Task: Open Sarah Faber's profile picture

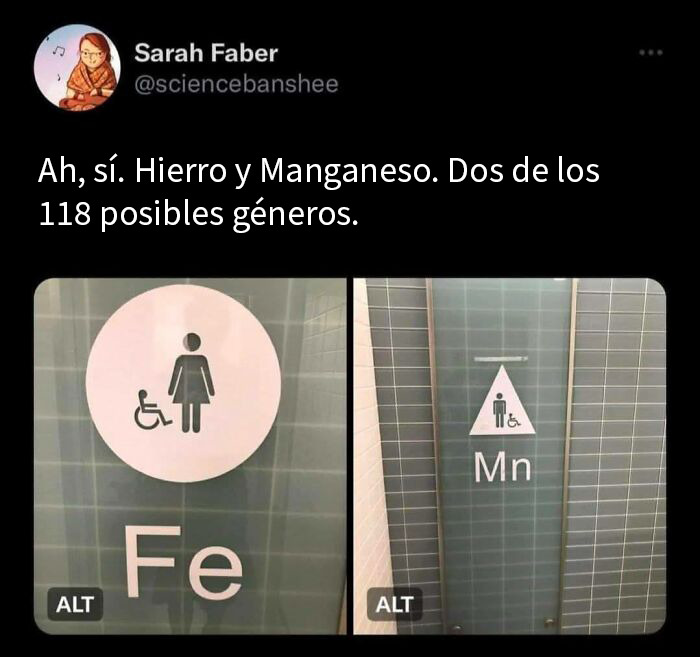Action: click(x=77, y=68)
